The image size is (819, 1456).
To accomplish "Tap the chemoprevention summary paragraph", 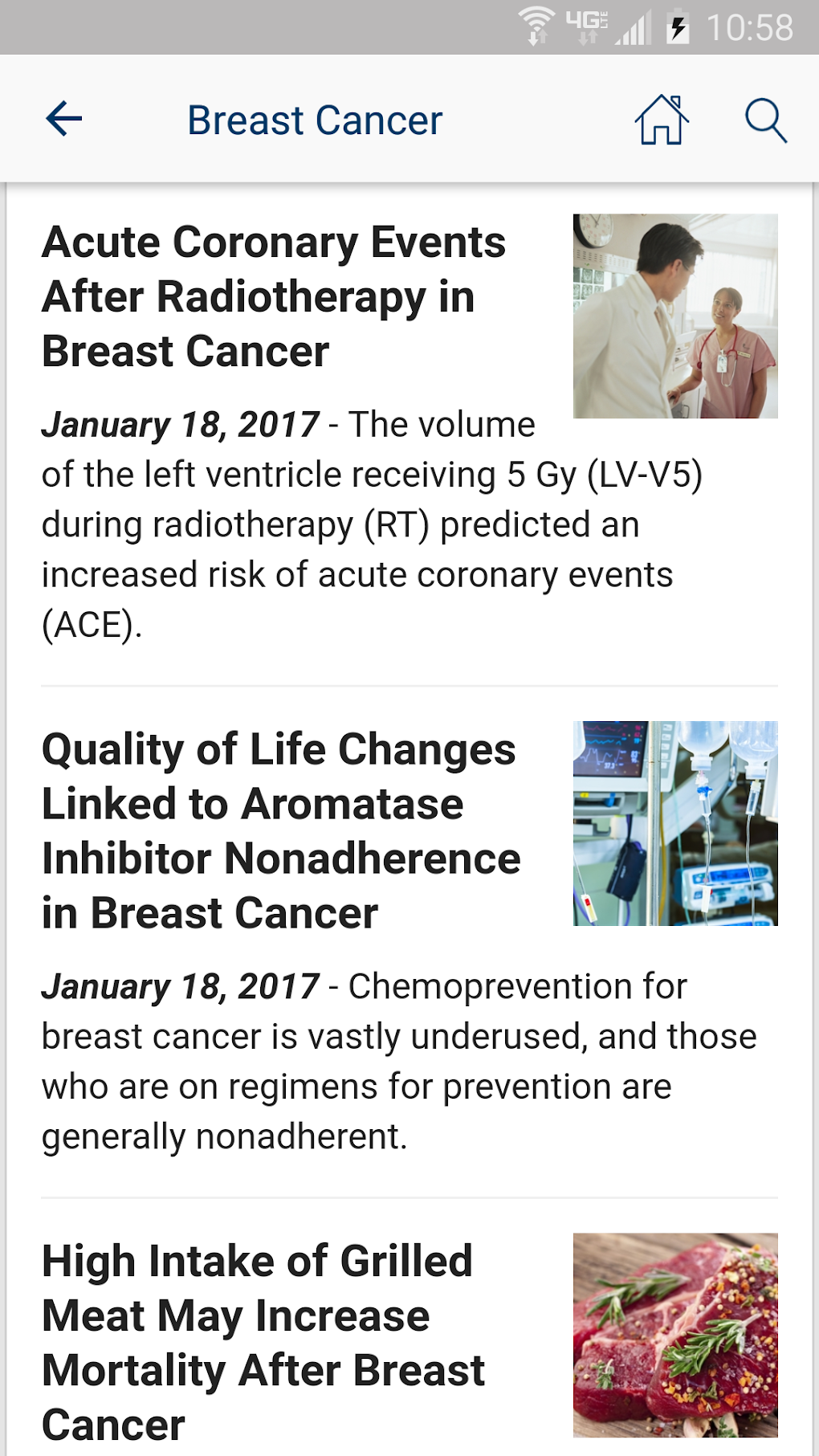I will click(x=397, y=1060).
